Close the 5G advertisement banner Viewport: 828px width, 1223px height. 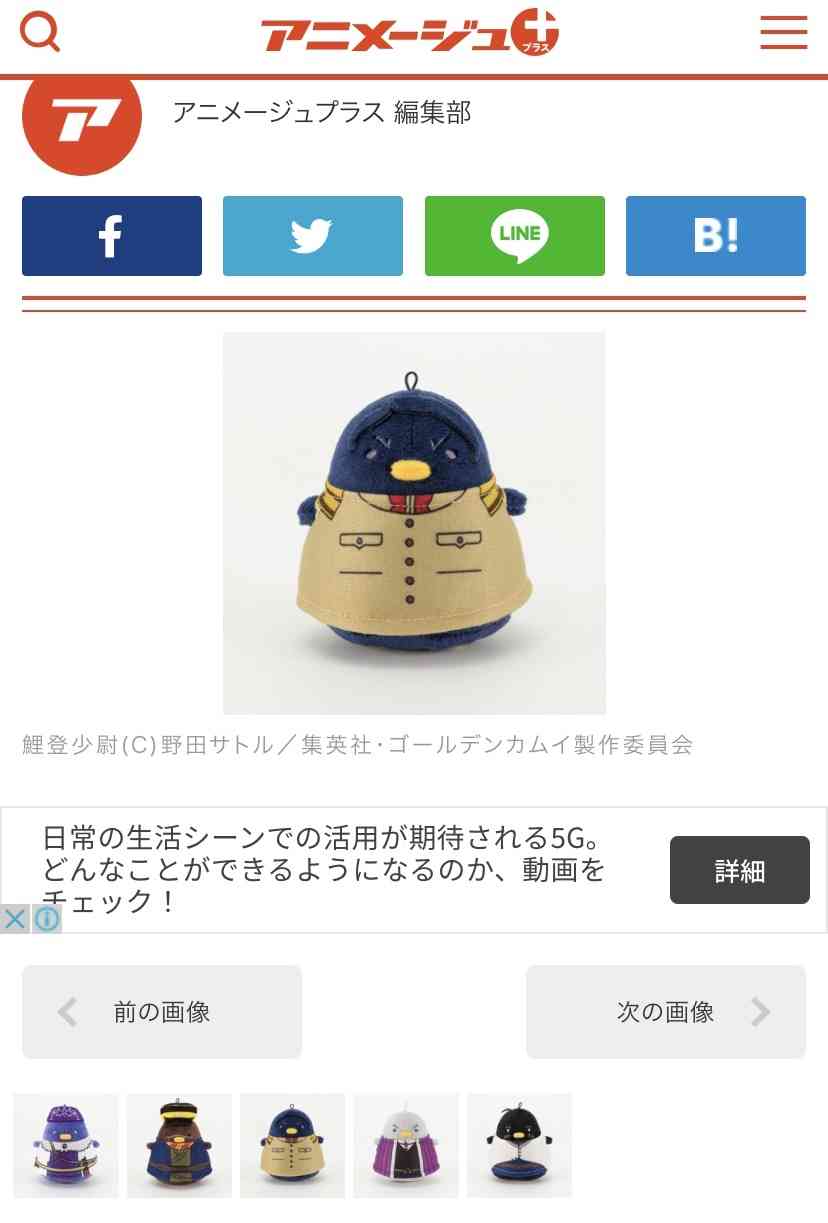pos(15,919)
